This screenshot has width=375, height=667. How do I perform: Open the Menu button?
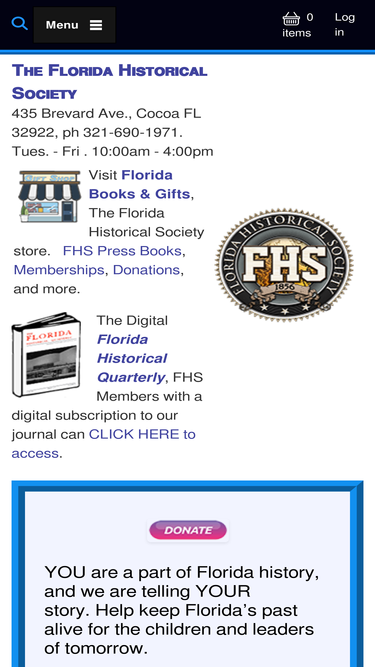click(74, 25)
